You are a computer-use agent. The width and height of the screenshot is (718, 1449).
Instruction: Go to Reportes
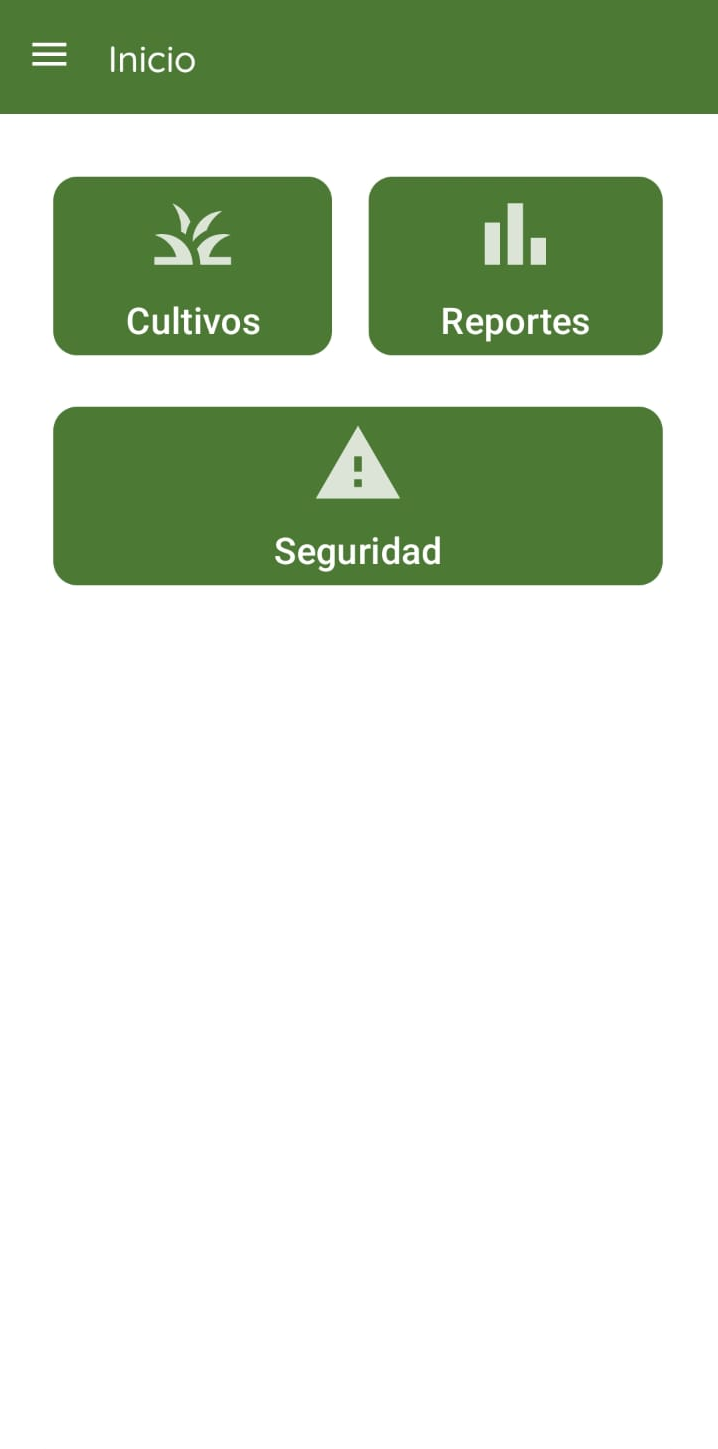click(515, 266)
